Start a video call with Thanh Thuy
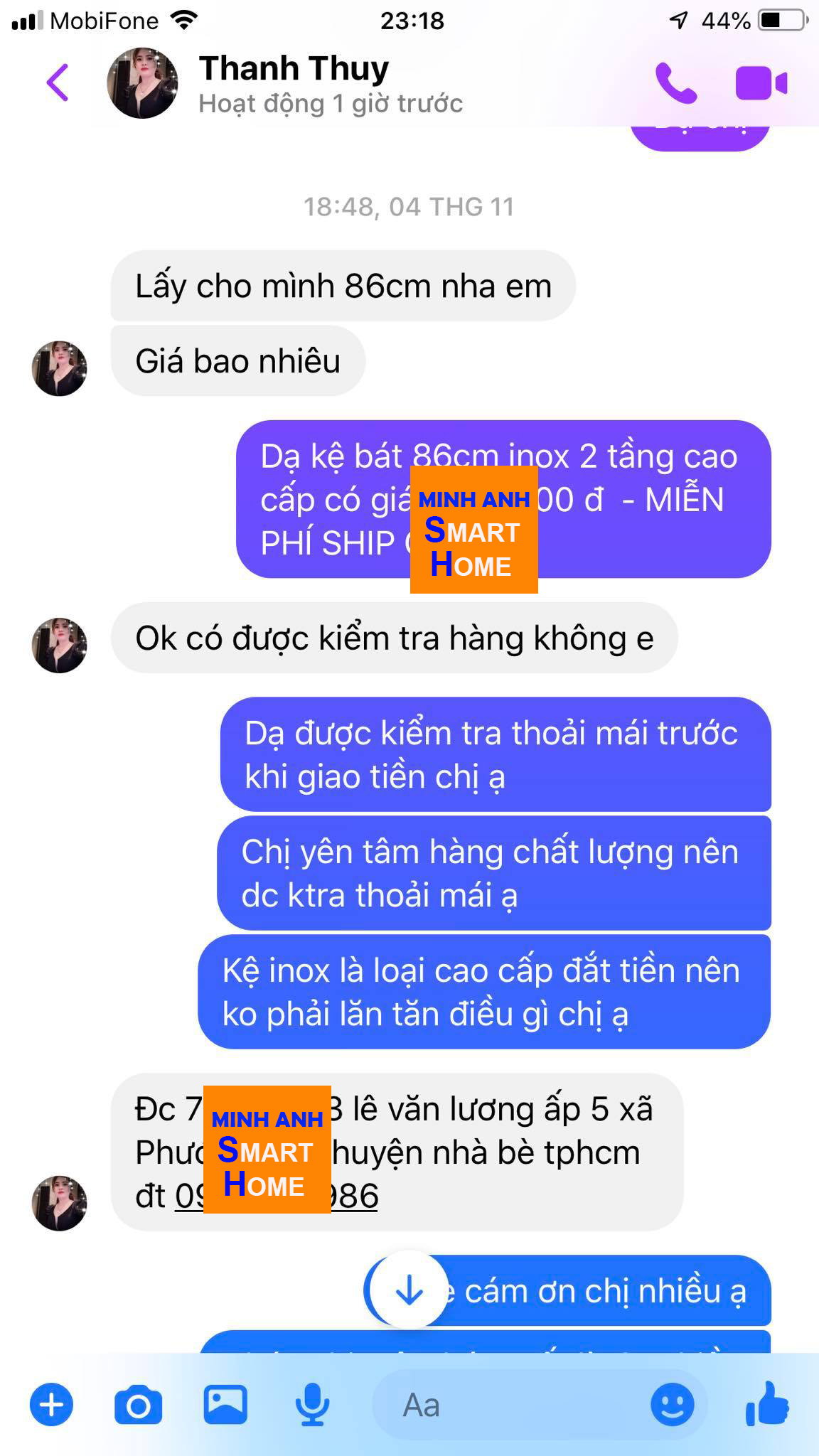This screenshot has height=1456, width=819. (x=761, y=83)
